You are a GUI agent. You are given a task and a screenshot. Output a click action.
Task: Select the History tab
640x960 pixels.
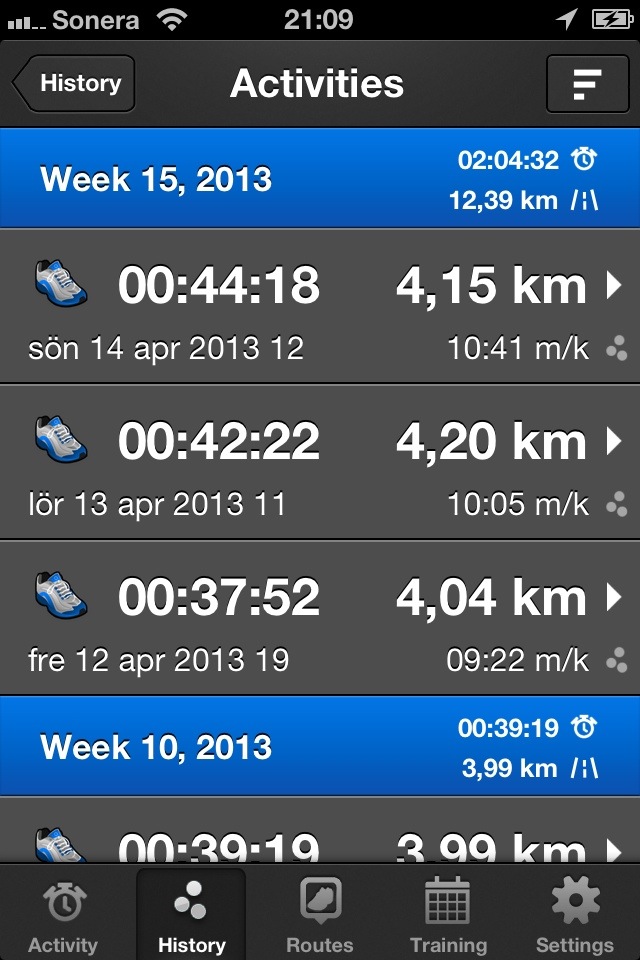point(191,915)
